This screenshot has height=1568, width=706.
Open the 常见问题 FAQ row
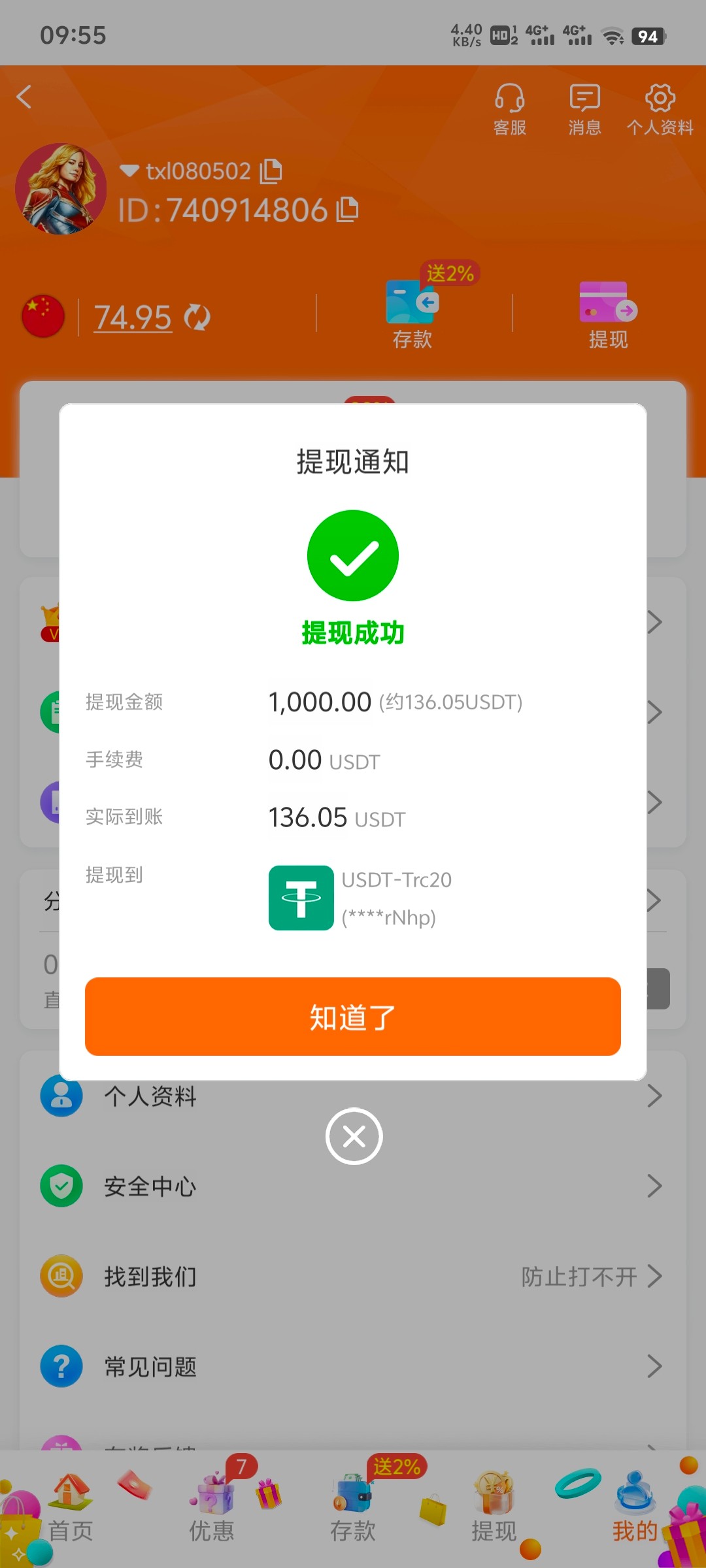[353, 1366]
